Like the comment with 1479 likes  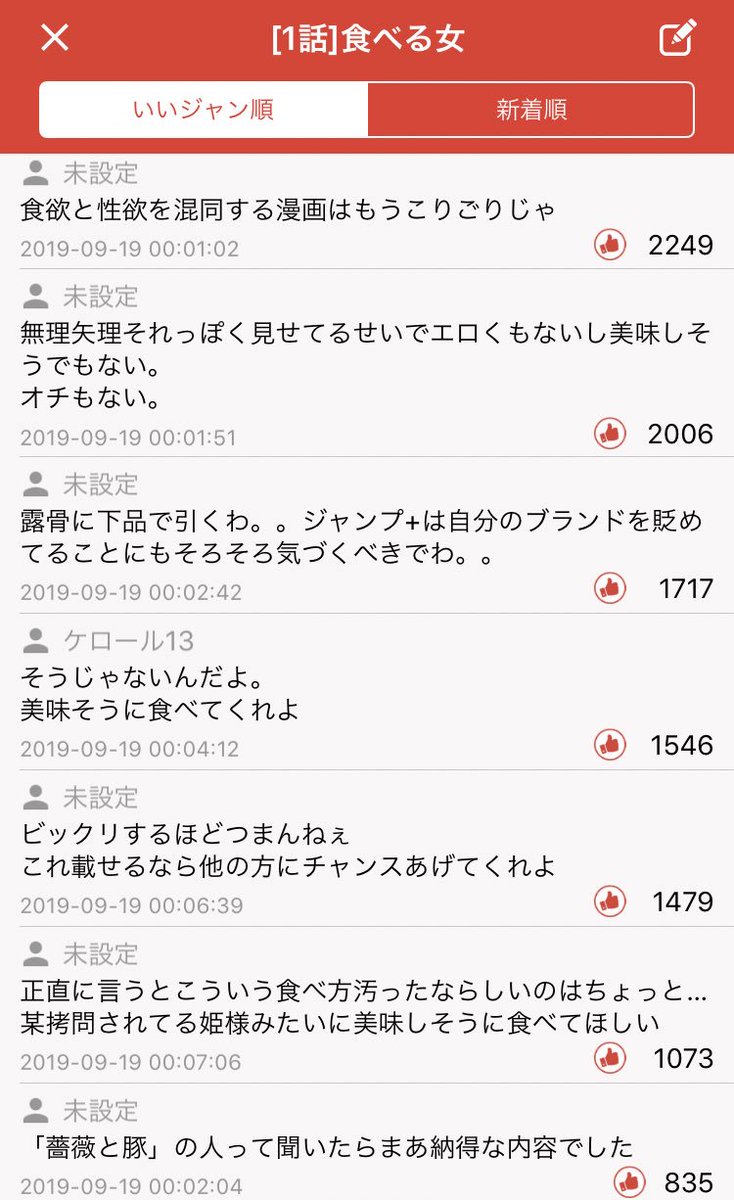[610, 901]
